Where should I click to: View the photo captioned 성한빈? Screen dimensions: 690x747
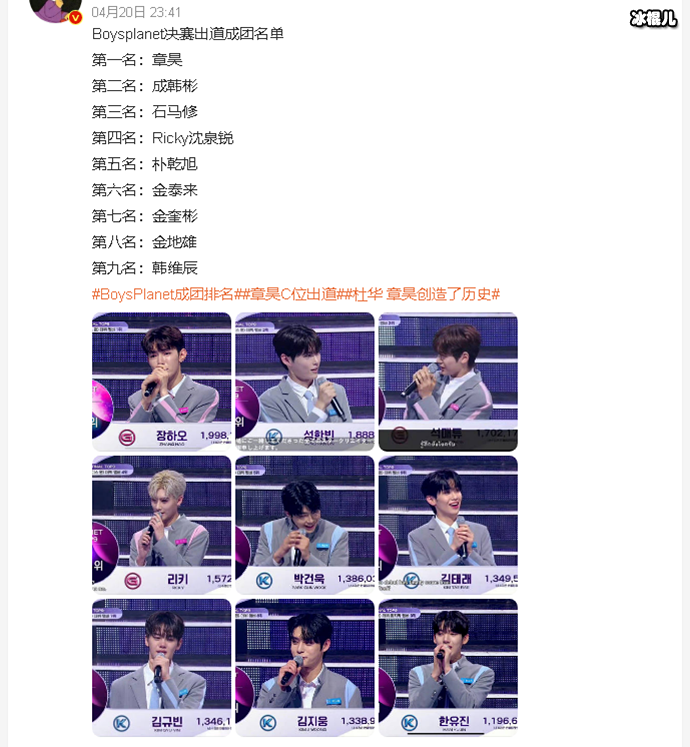pos(305,382)
